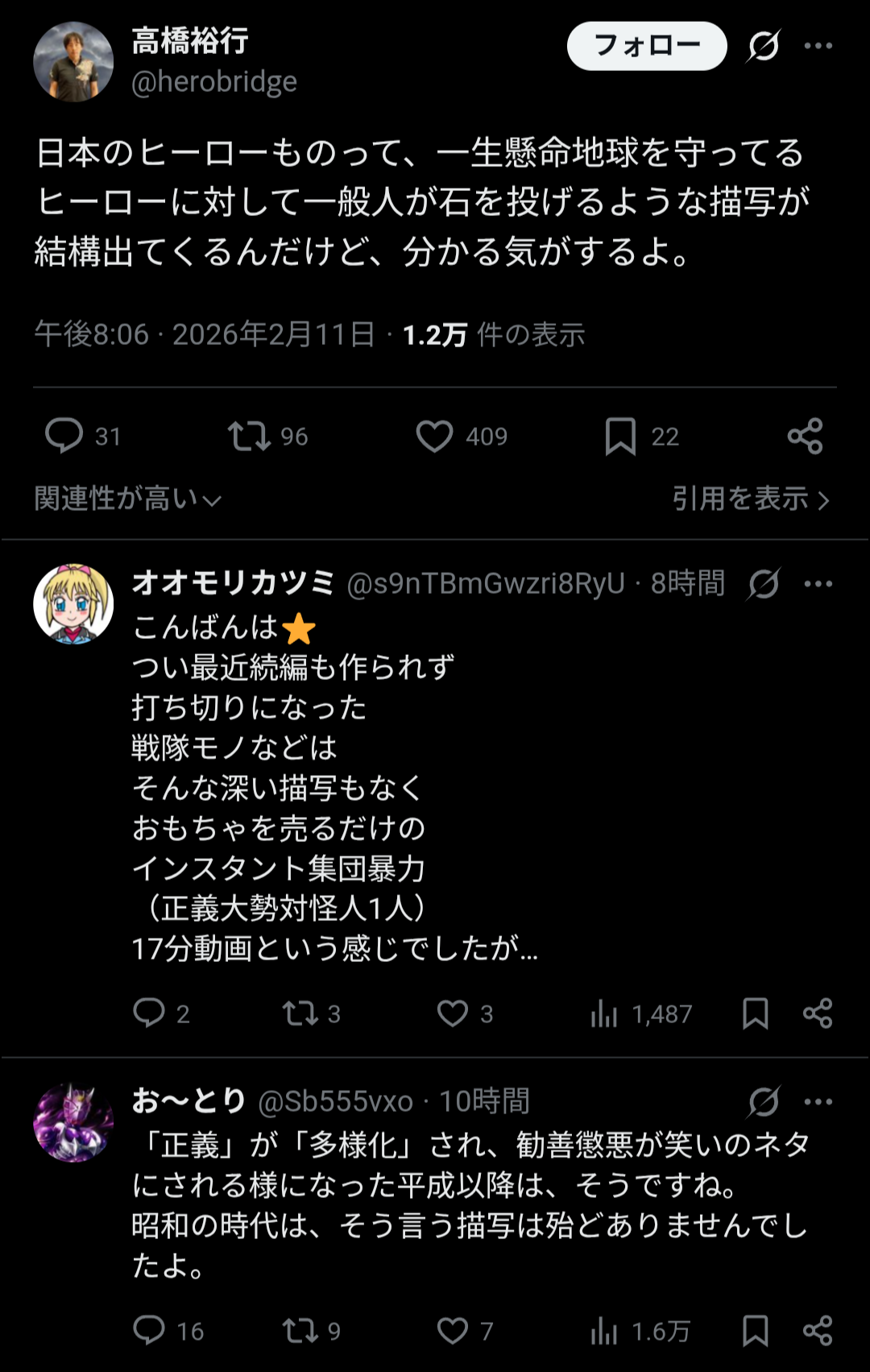Viewport: 870px width, 1372px height.
Task: Open 高橋裕行's profile picture
Action: pos(73,62)
